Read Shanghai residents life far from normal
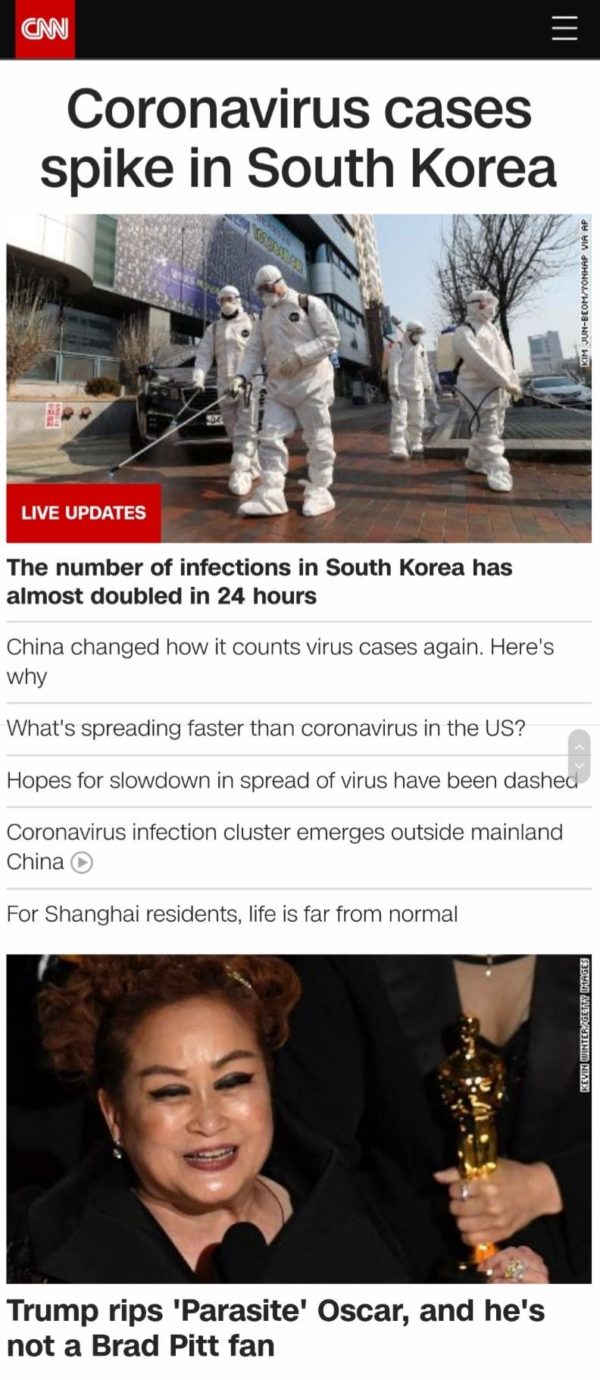600x1380 pixels. pos(232,913)
